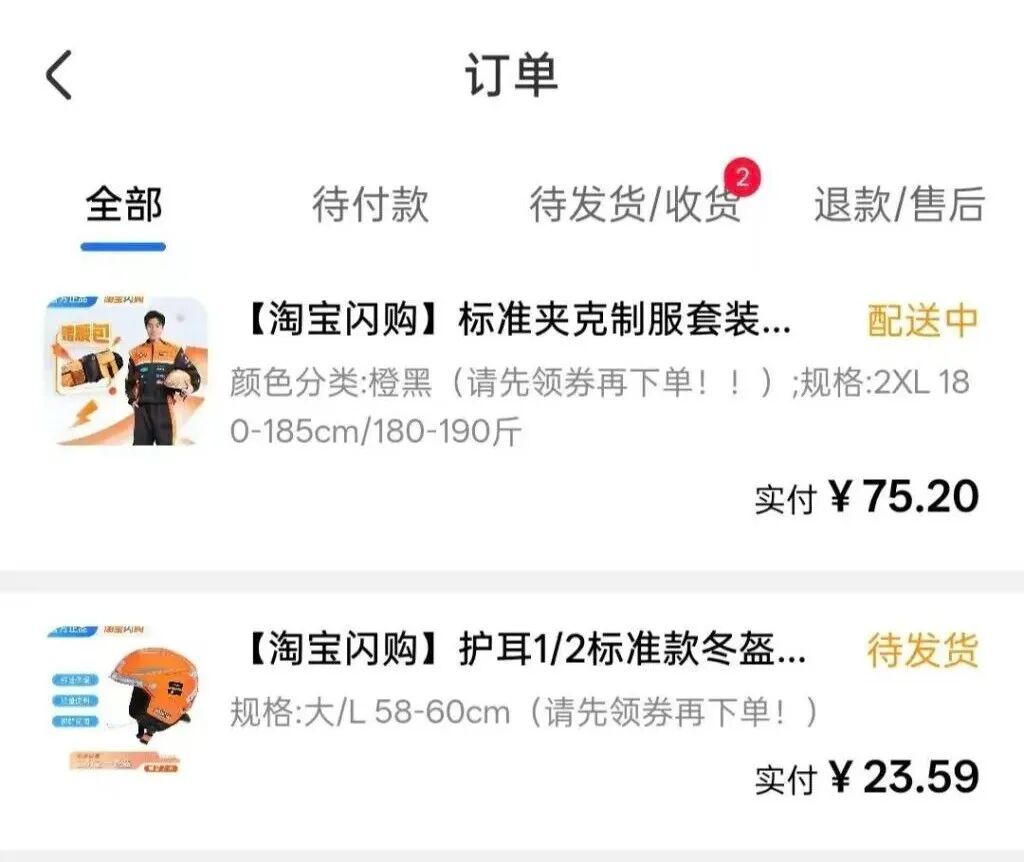
Task: Go back from the 订单 page
Action: coord(59,76)
